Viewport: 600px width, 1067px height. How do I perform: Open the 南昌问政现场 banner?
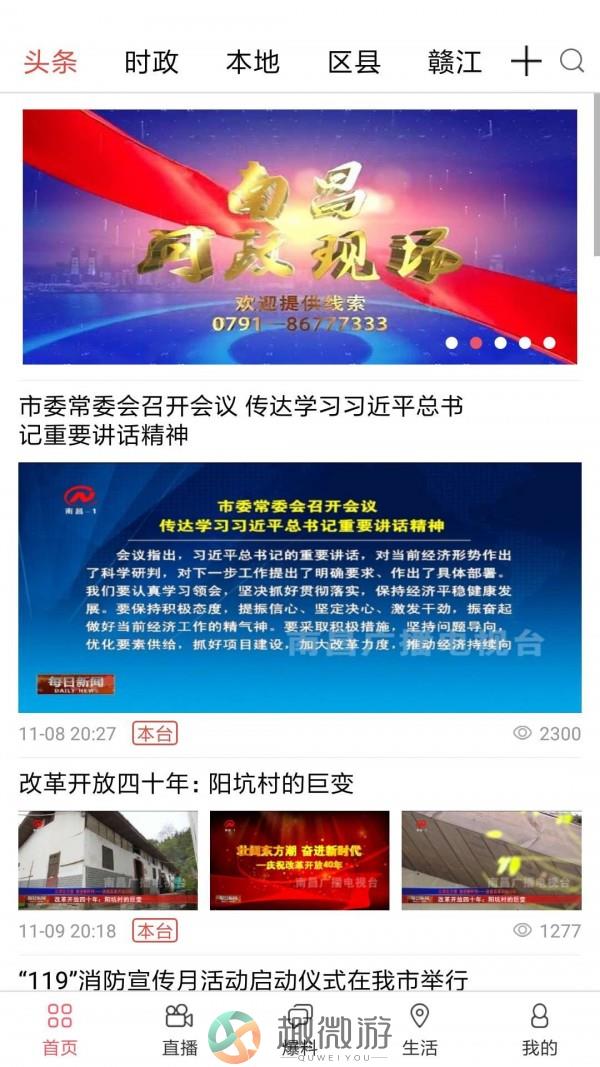(300, 236)
